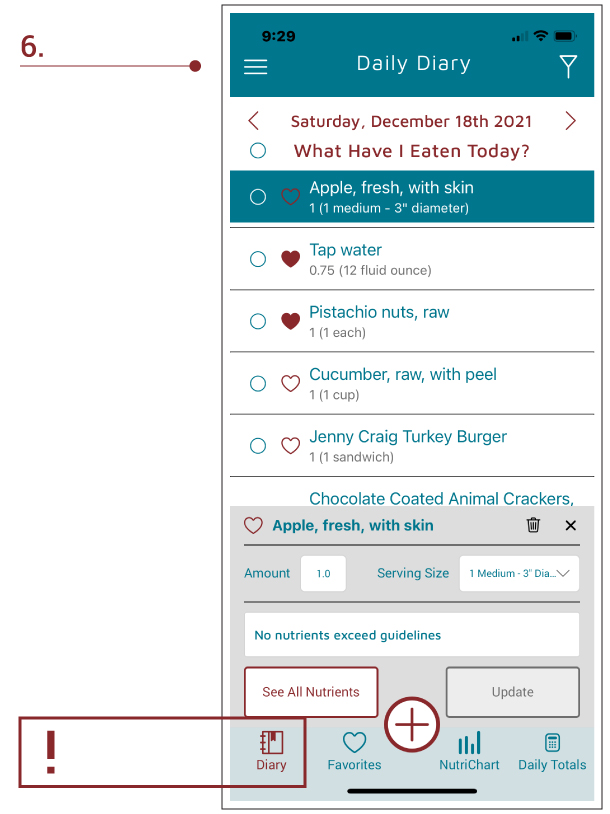Select the Diary tab

[x=271, y=751]
